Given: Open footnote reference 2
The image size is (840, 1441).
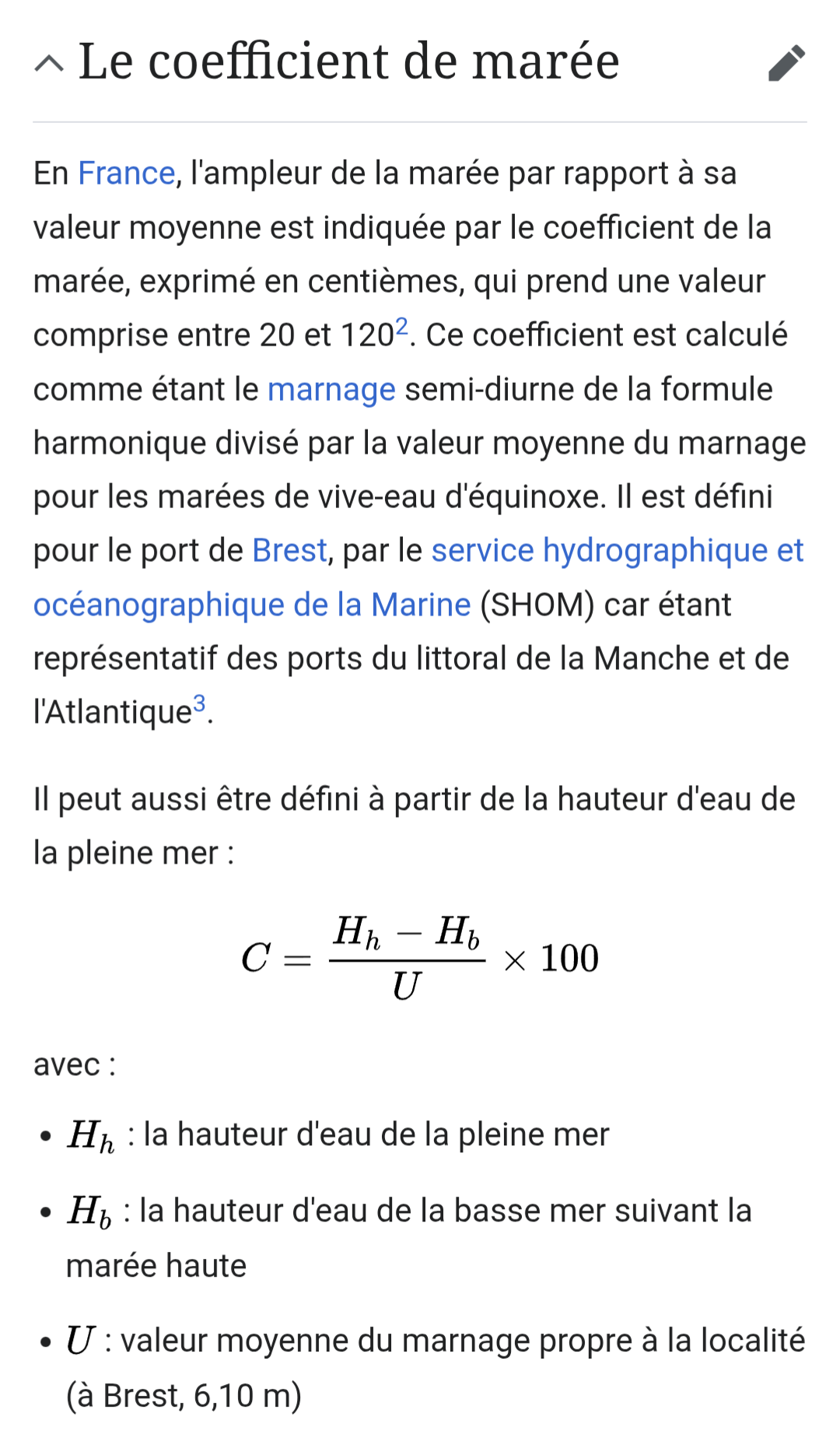Looking at the screenshot, I should coord(401,327).
